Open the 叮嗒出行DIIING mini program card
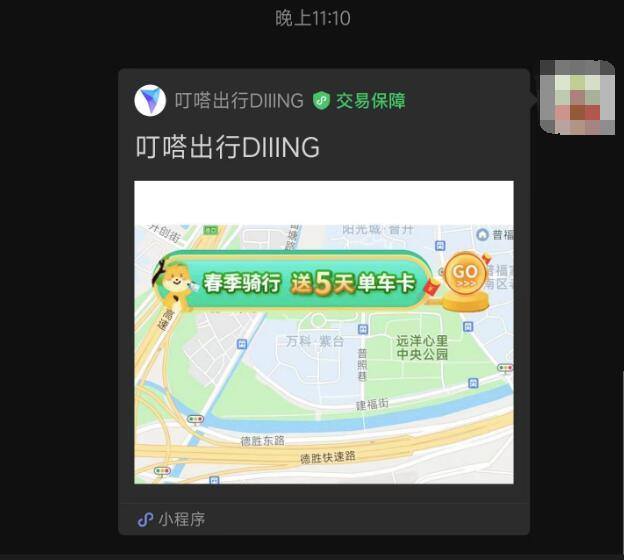 tap(323, 330)
